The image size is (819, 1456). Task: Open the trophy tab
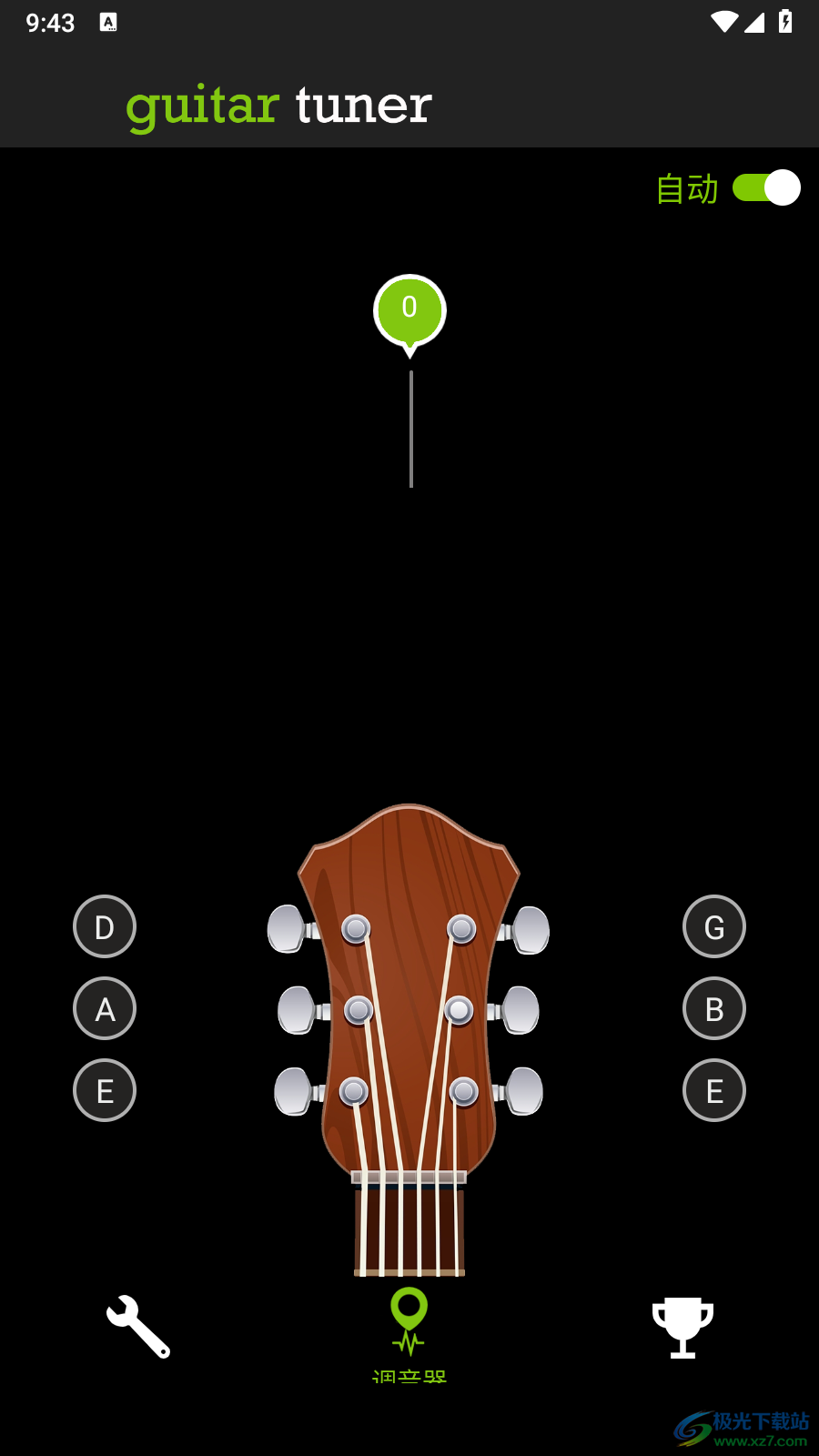pos(682,1327)
